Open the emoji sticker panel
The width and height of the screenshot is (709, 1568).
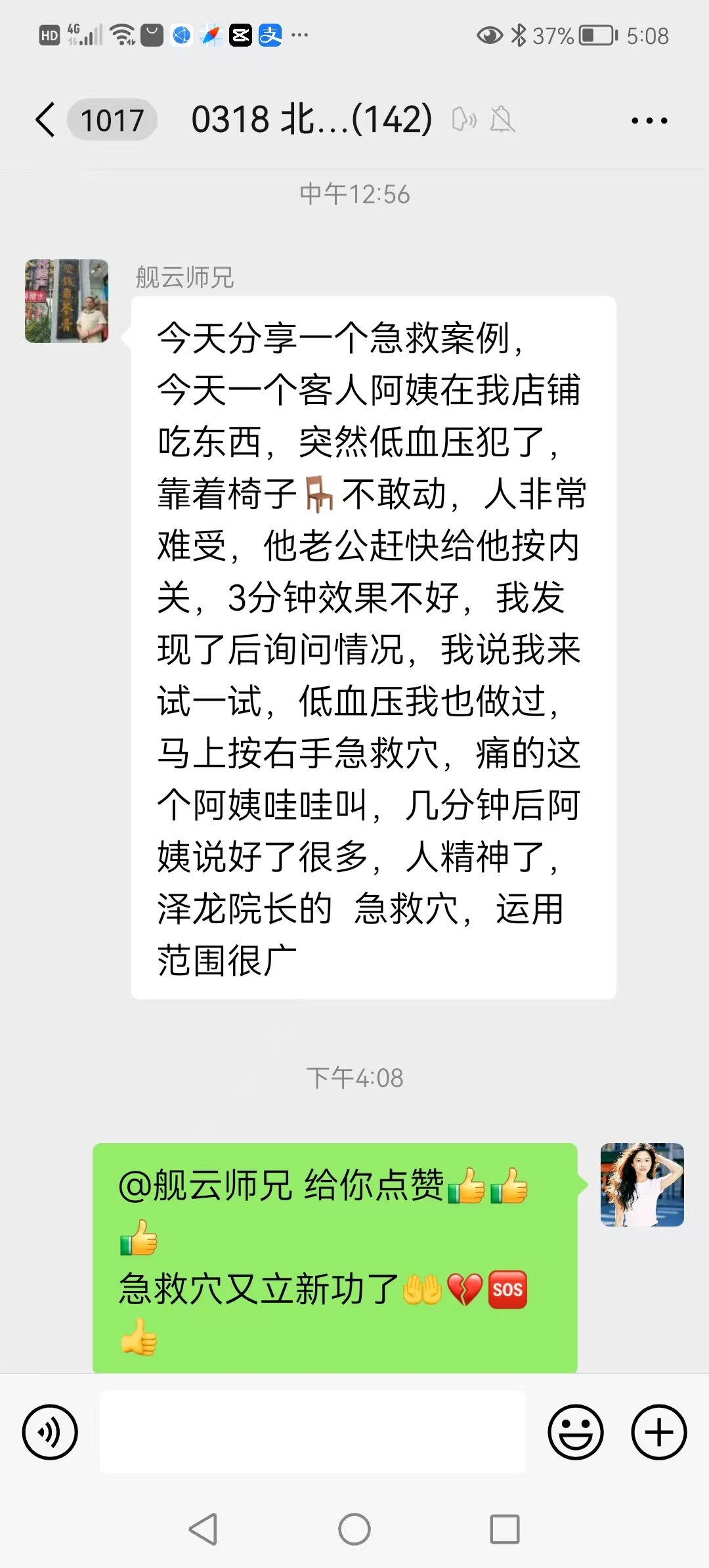click(576, 1432)
